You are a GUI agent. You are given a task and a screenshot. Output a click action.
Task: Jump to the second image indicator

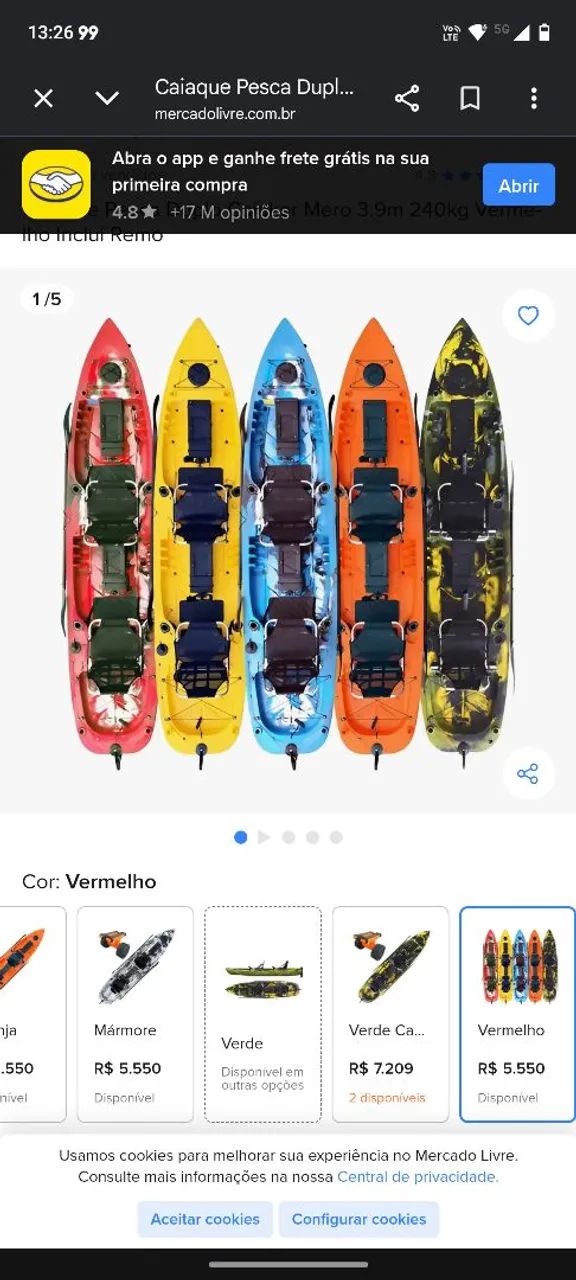[x=264, y=837]
